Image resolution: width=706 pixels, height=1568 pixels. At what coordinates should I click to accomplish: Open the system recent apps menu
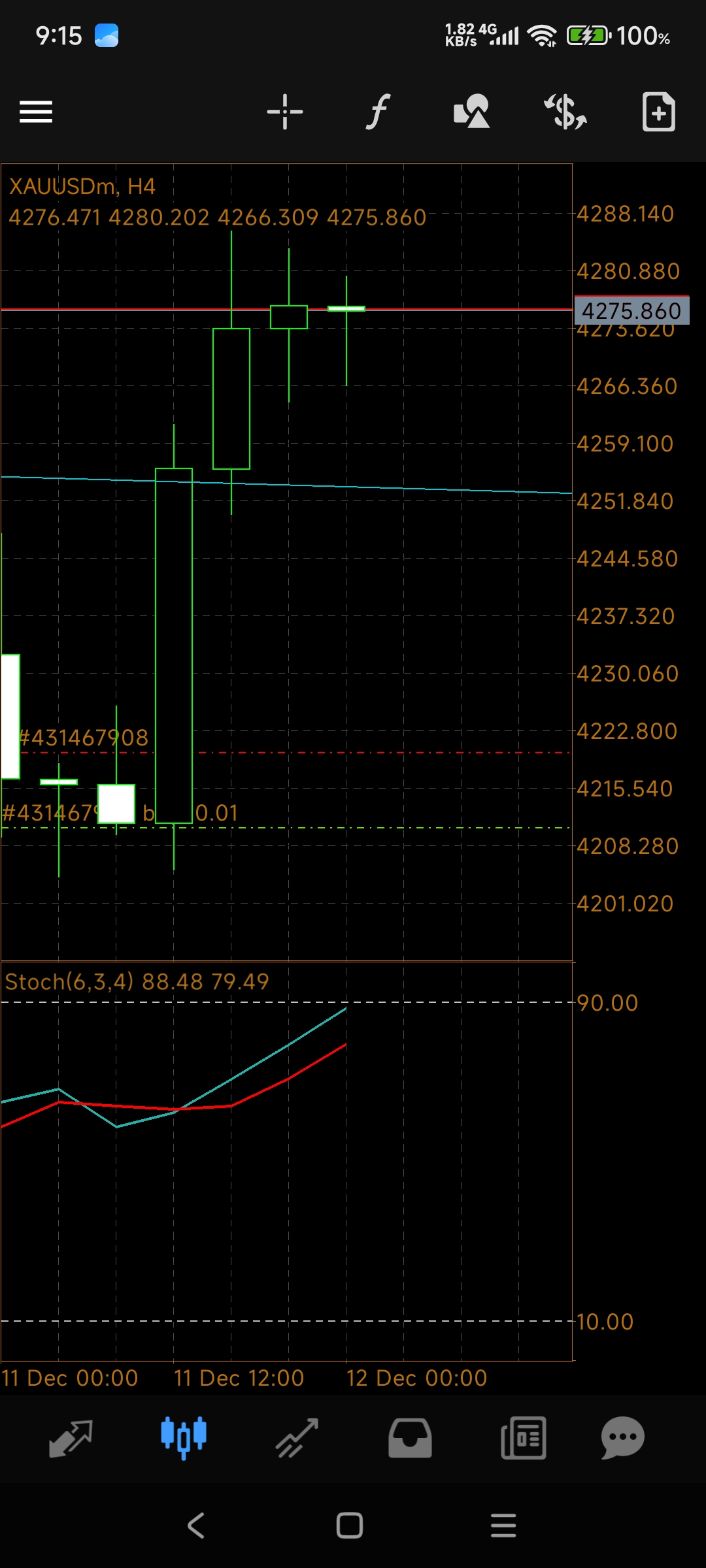(x=503, y=1526)
